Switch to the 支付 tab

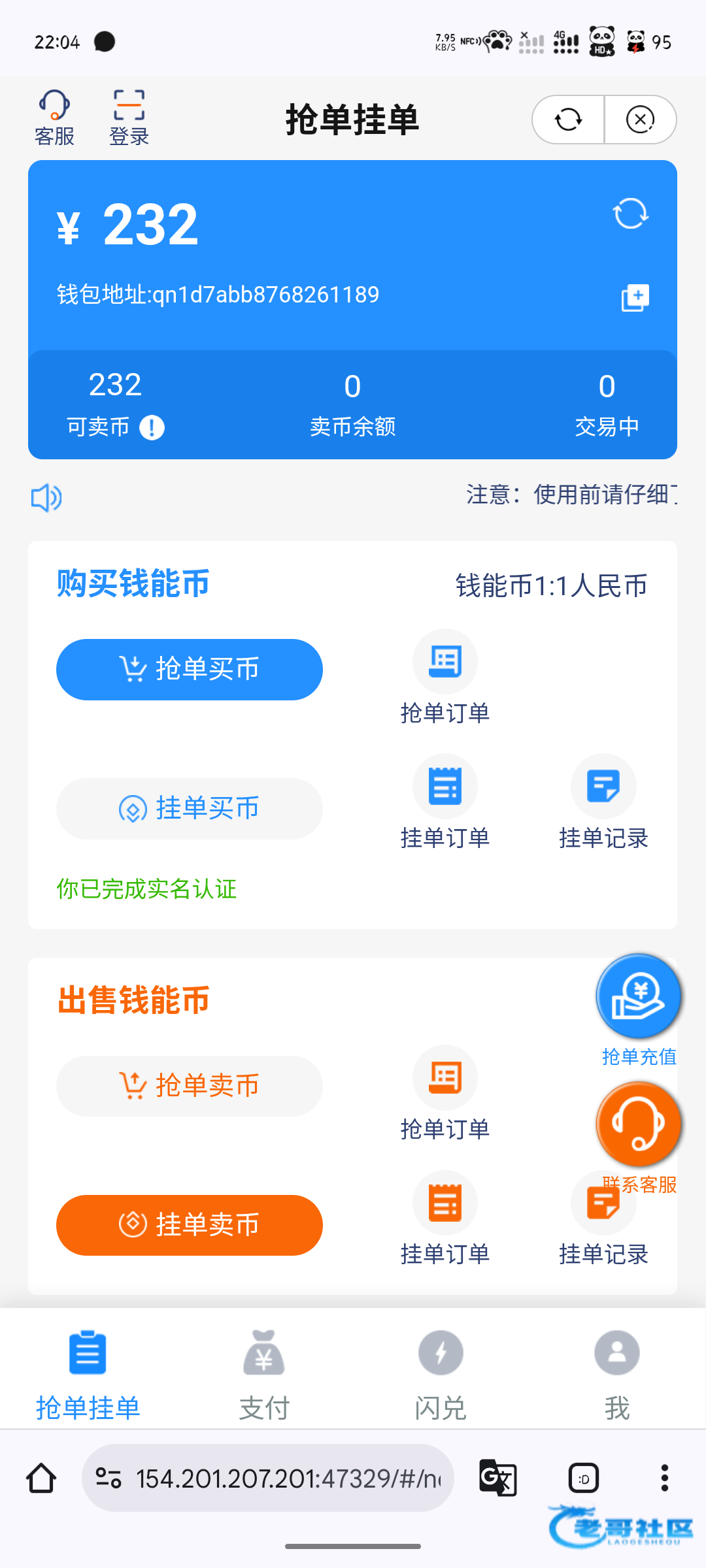tap(264, 1368)
